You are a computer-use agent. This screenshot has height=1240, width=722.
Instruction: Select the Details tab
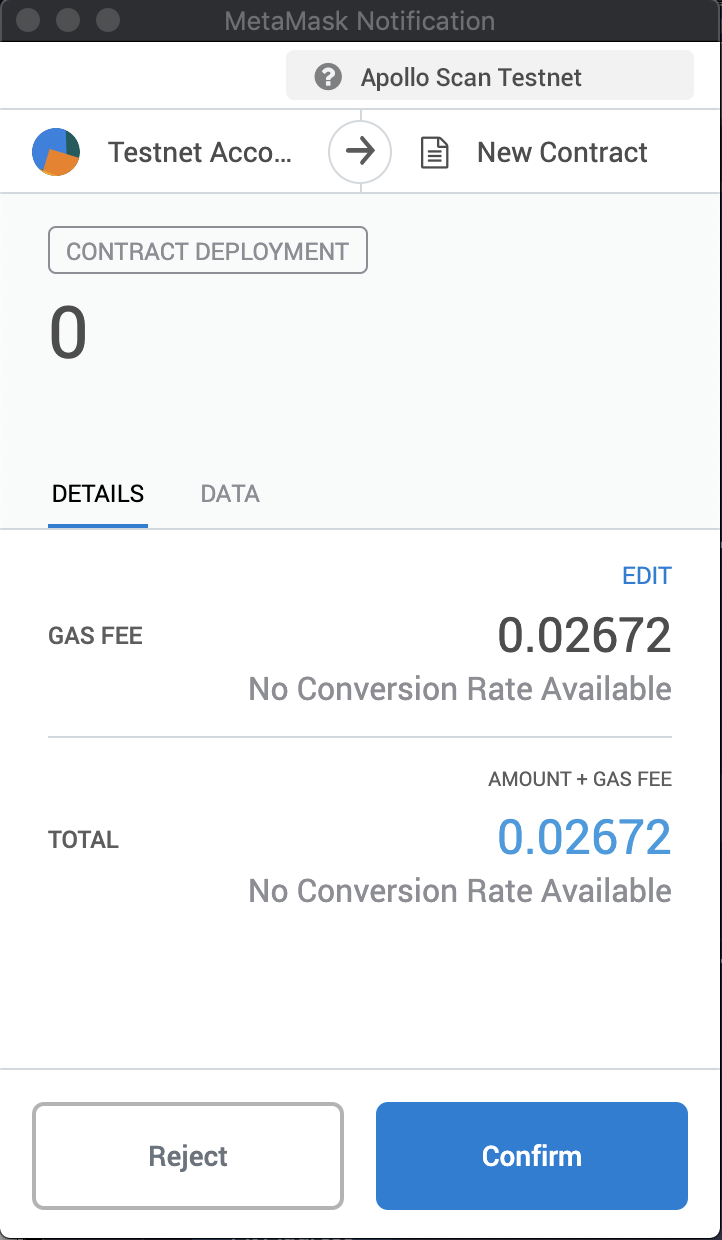click(x=98, y=494)
